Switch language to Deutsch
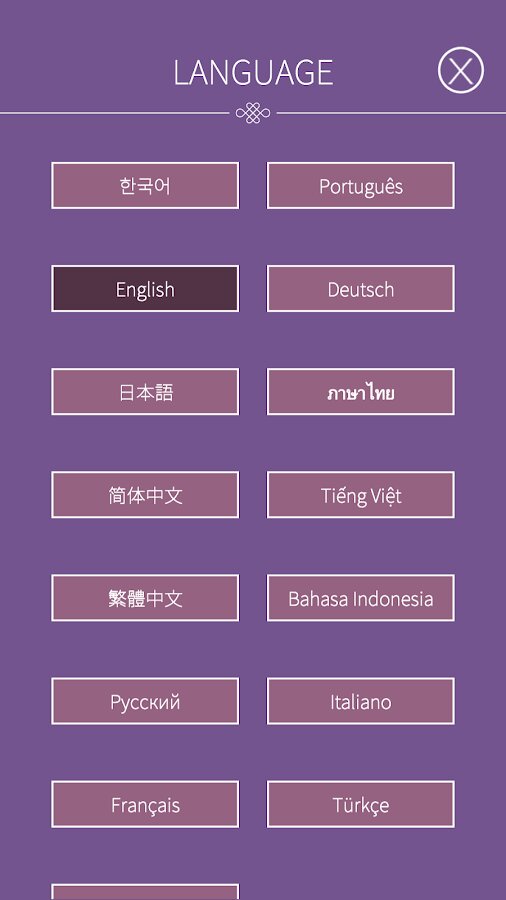This screenshot has width=506, height=900. pyautogui.click(x=361, y=289)
